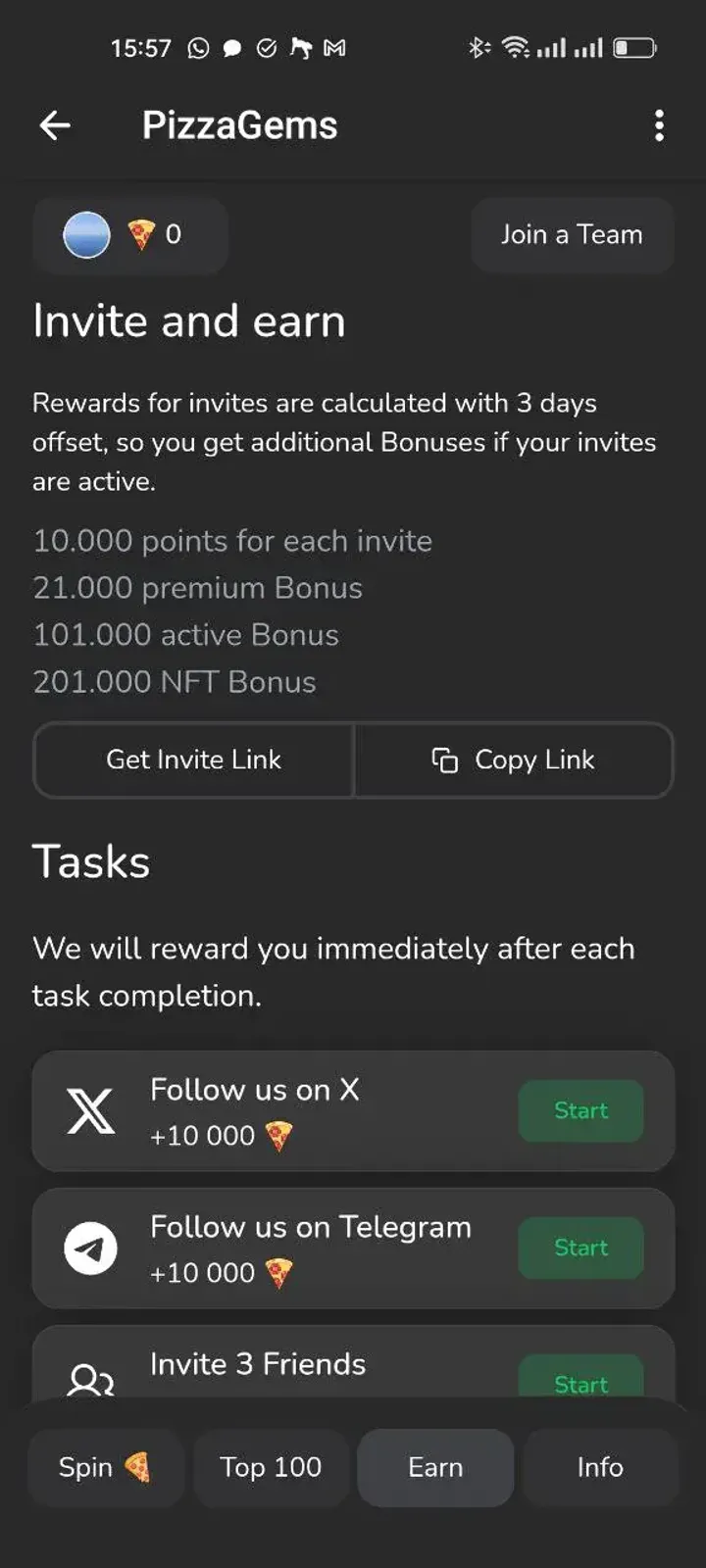Open the three-dot overflow menu
The image size is (706, 1568).
point(659,125)
